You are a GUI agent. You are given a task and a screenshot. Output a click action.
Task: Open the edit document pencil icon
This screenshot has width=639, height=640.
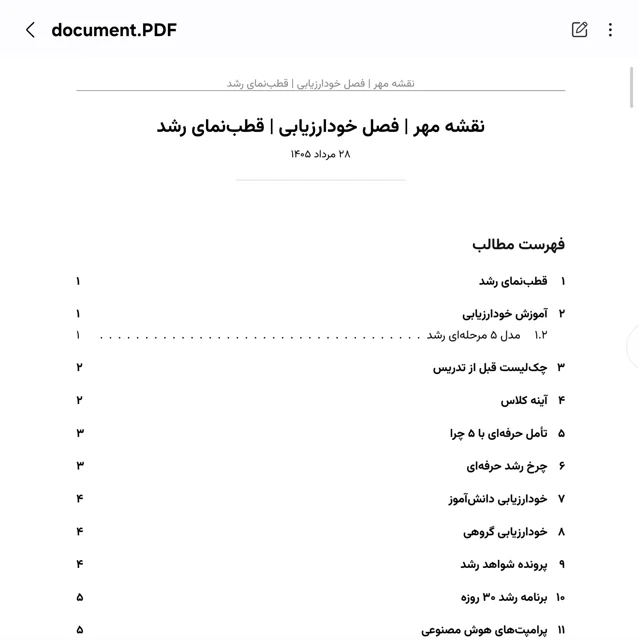(579, 30)
